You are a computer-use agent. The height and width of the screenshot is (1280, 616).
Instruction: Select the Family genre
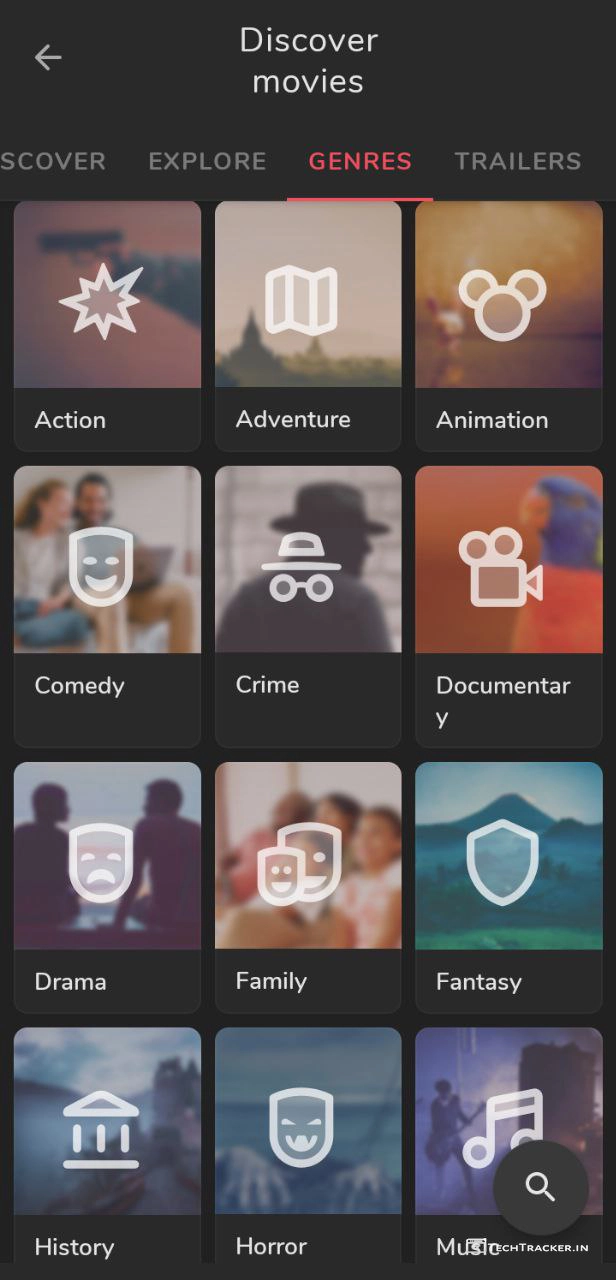308,885
